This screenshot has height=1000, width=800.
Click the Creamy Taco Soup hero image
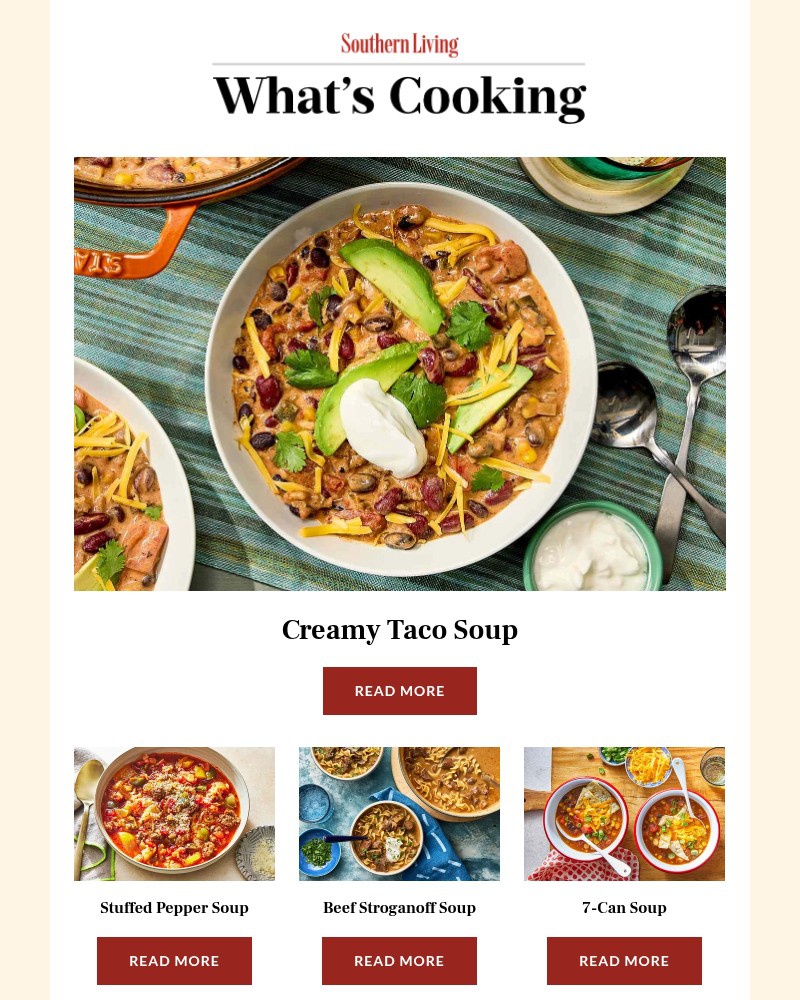pos(400,373)
